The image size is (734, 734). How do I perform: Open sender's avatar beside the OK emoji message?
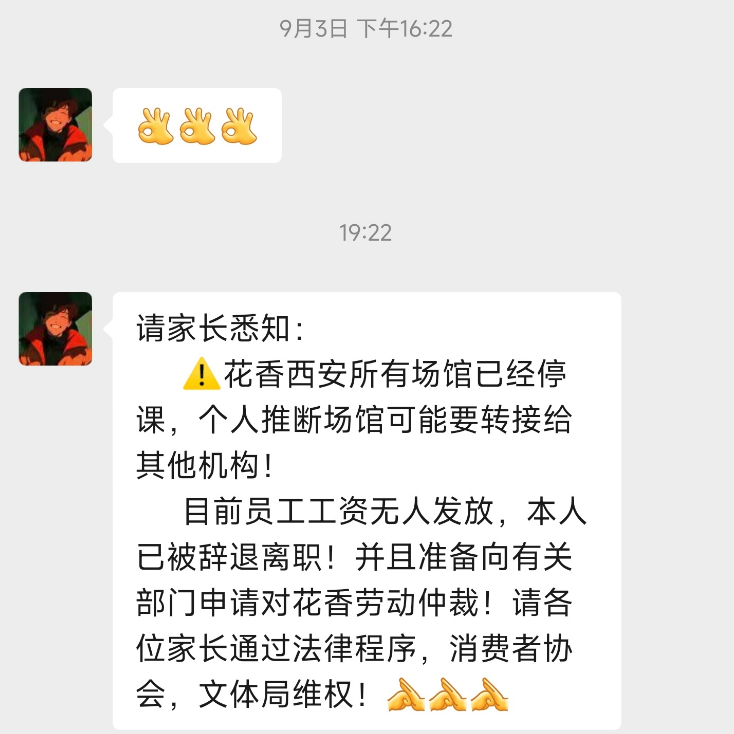55,125
